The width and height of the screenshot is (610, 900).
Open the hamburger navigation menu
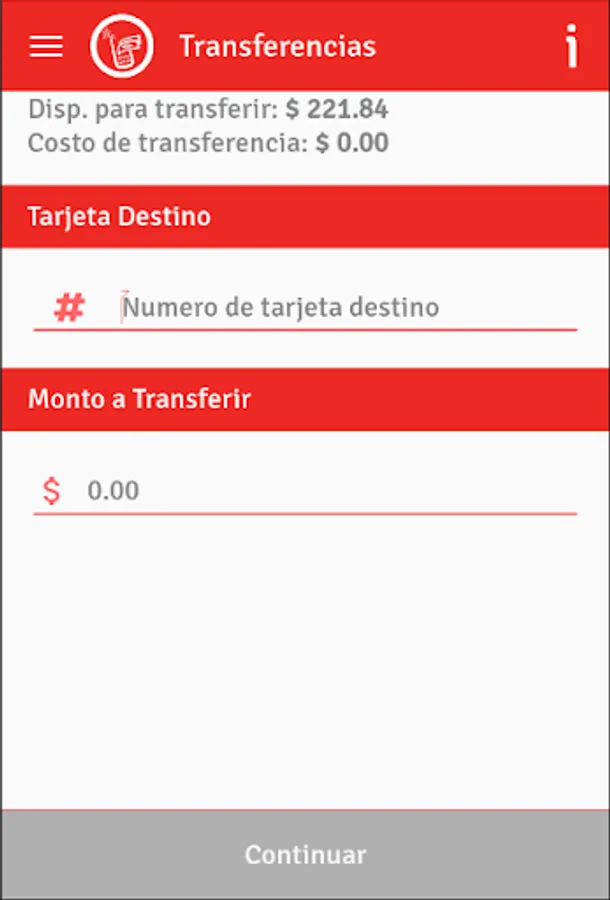46,47
